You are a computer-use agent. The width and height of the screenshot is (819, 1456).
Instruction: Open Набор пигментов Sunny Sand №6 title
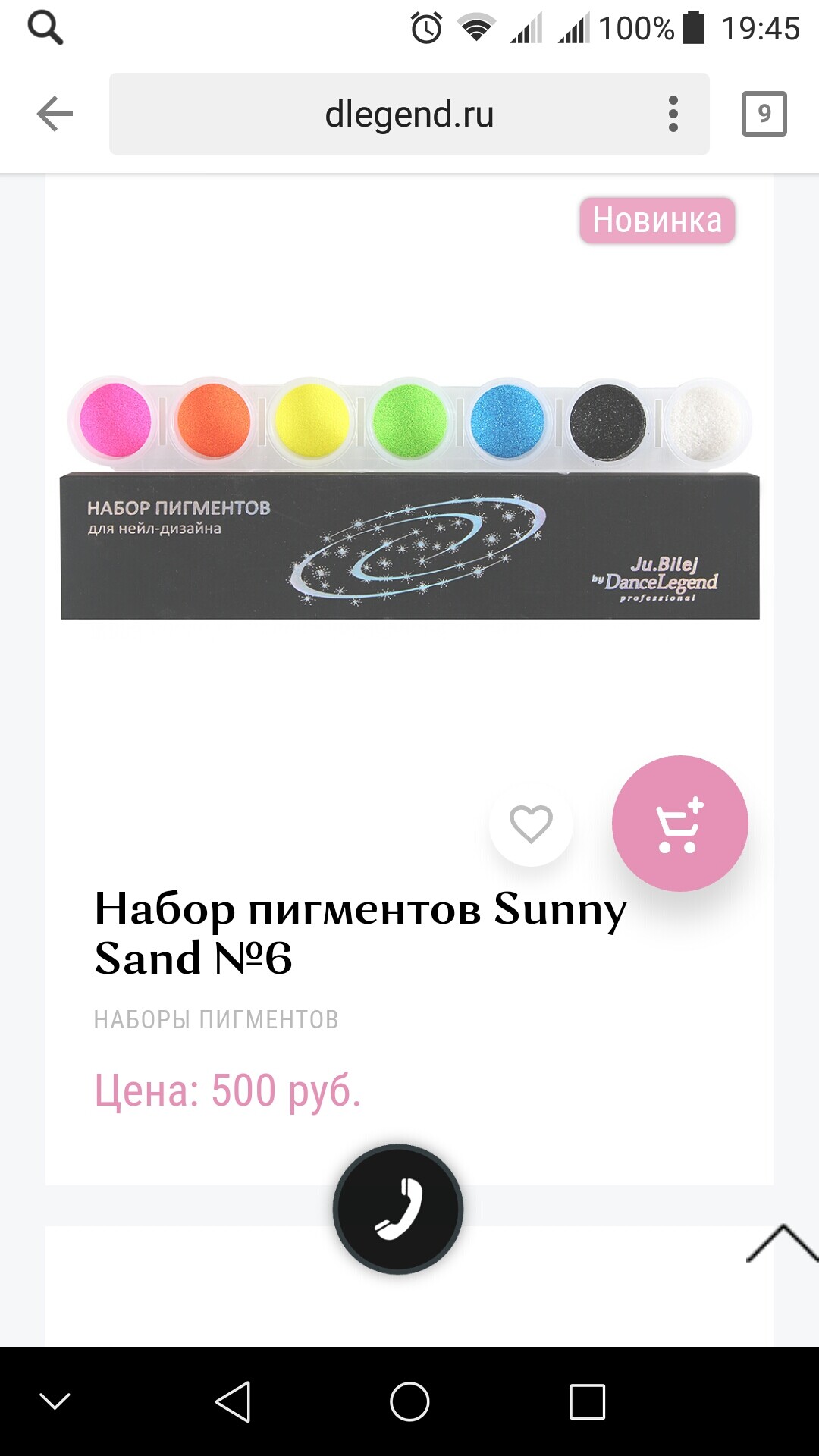coord(360,933)
